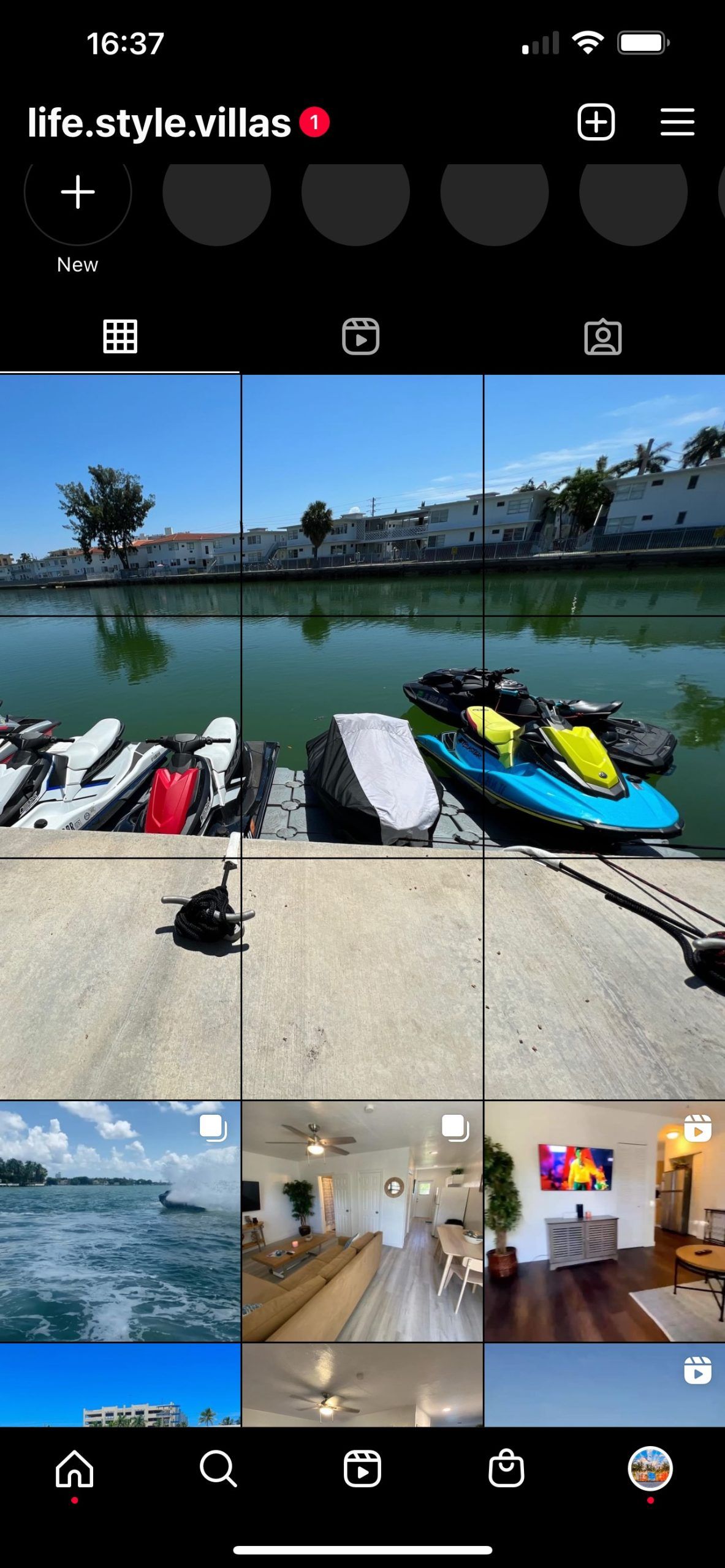Open the create new post plus icon
The width and height of the screenshot is (725, 1568).
[597, 122]
